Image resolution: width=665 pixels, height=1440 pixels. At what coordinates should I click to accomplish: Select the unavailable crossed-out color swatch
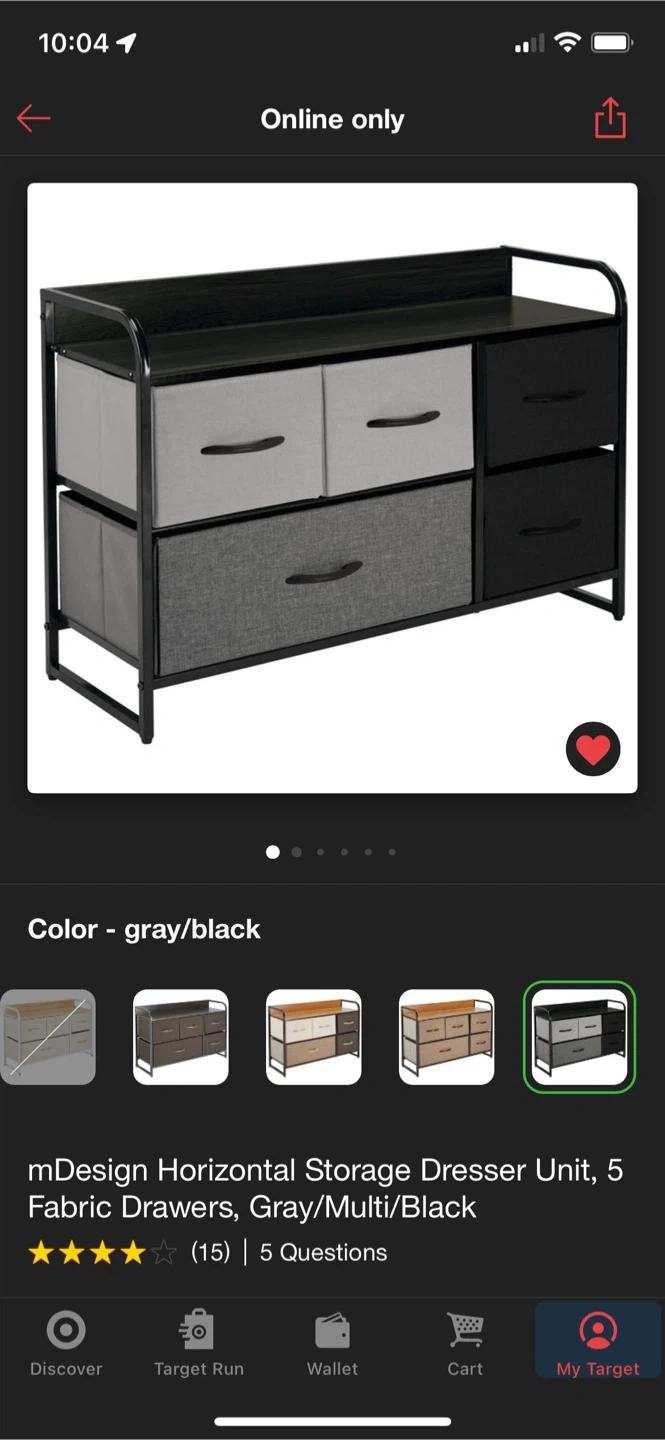click(x=48, y=1037)
